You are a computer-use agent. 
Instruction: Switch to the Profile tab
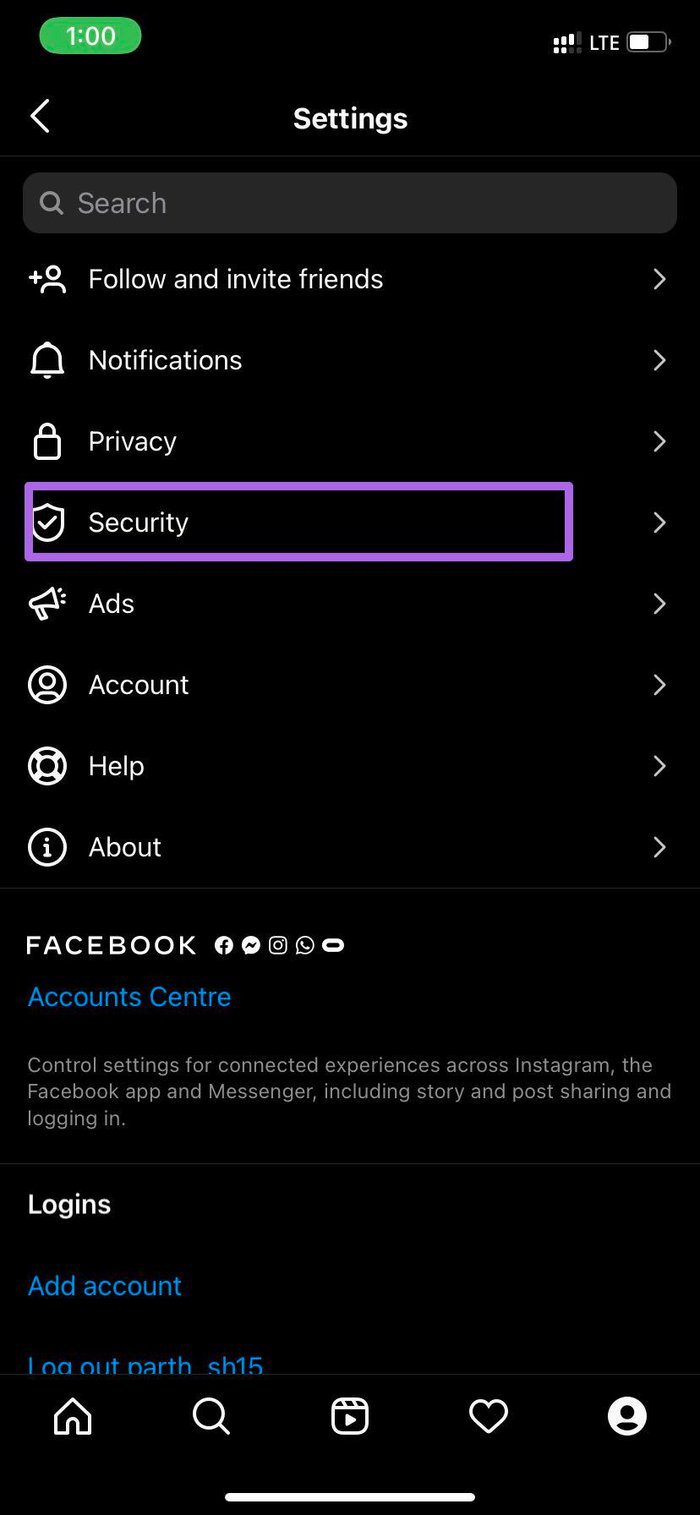pos(627,1416)
